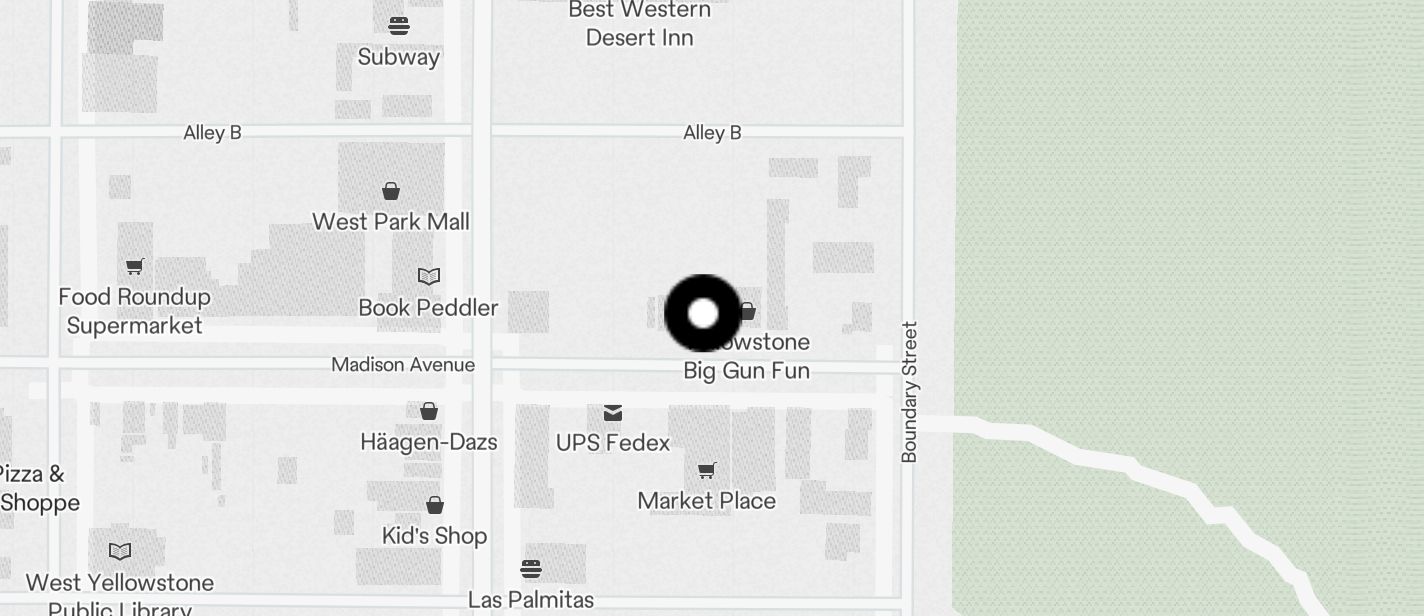Select the Market Place grocery marker

tap(707, 470)
